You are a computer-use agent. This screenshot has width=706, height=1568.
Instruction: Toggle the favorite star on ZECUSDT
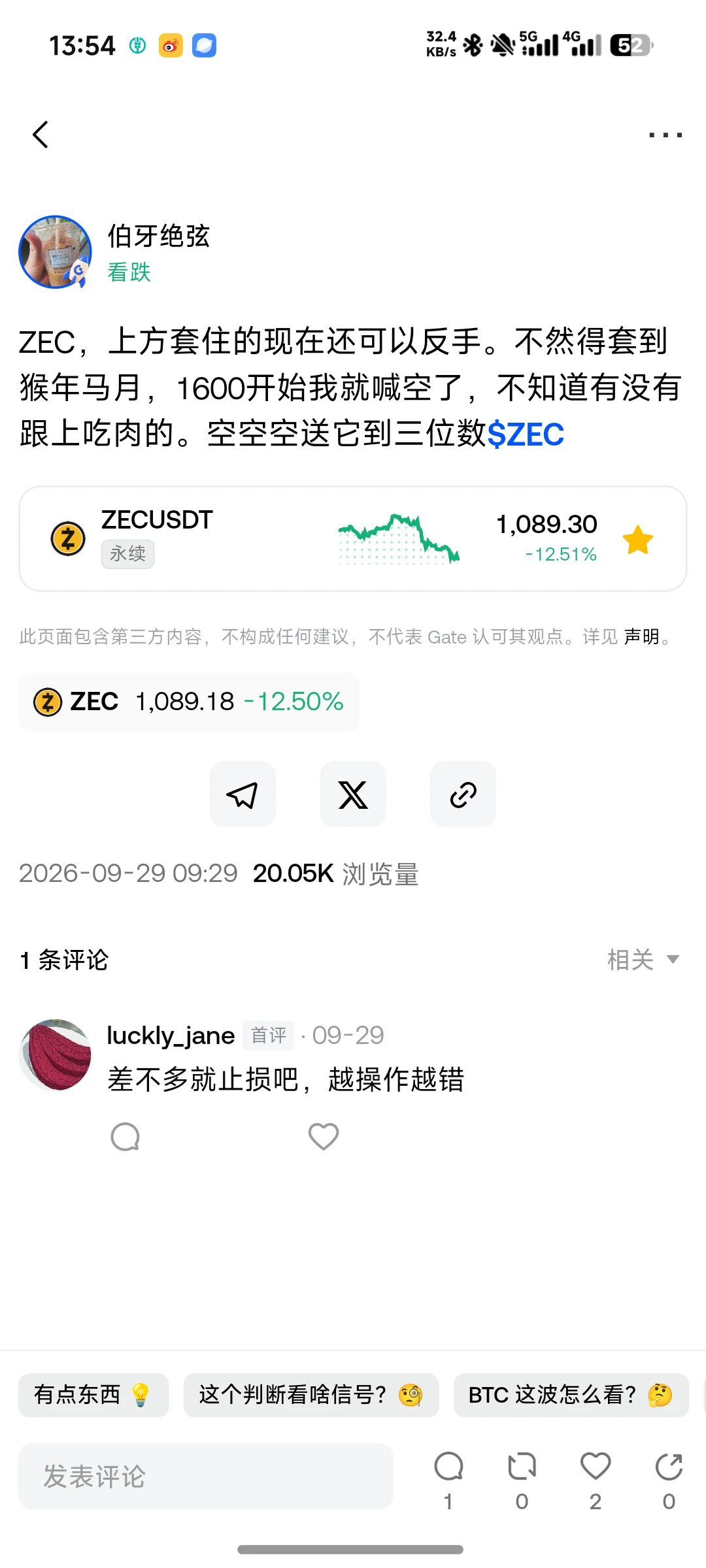point(637,540)
